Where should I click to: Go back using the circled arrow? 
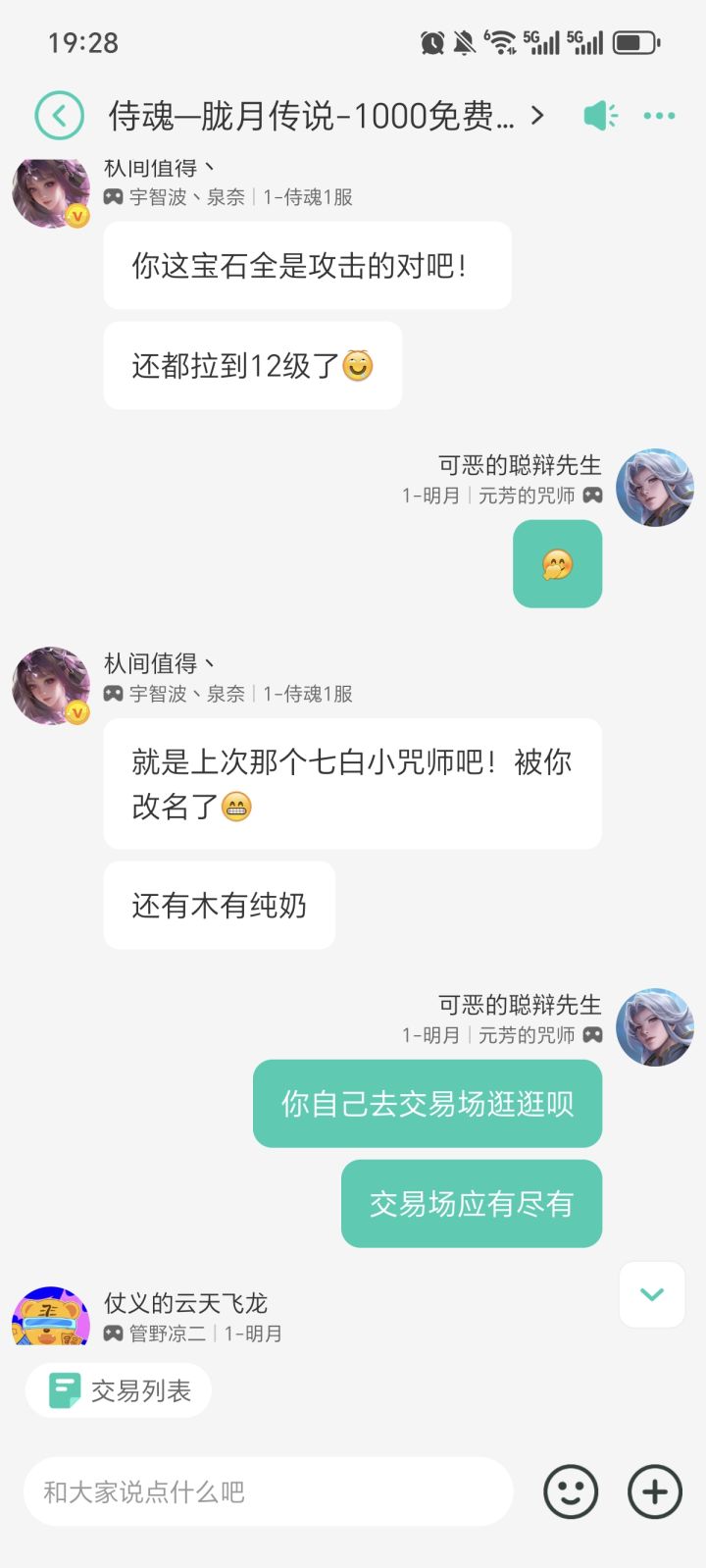coord(60,116)
